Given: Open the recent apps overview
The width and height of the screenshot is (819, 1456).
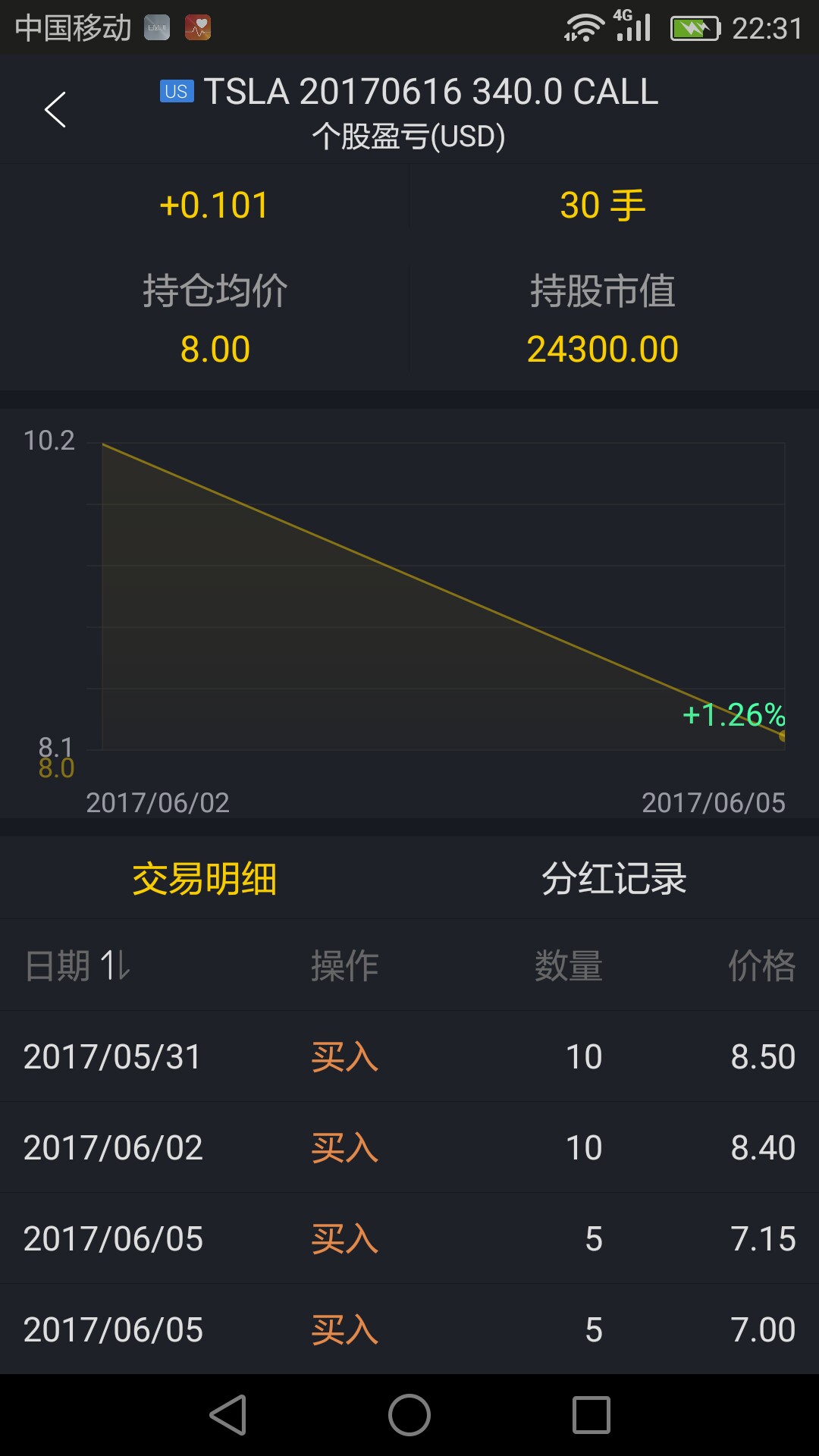Looking at the screenshot, I should coord(591,1415).
